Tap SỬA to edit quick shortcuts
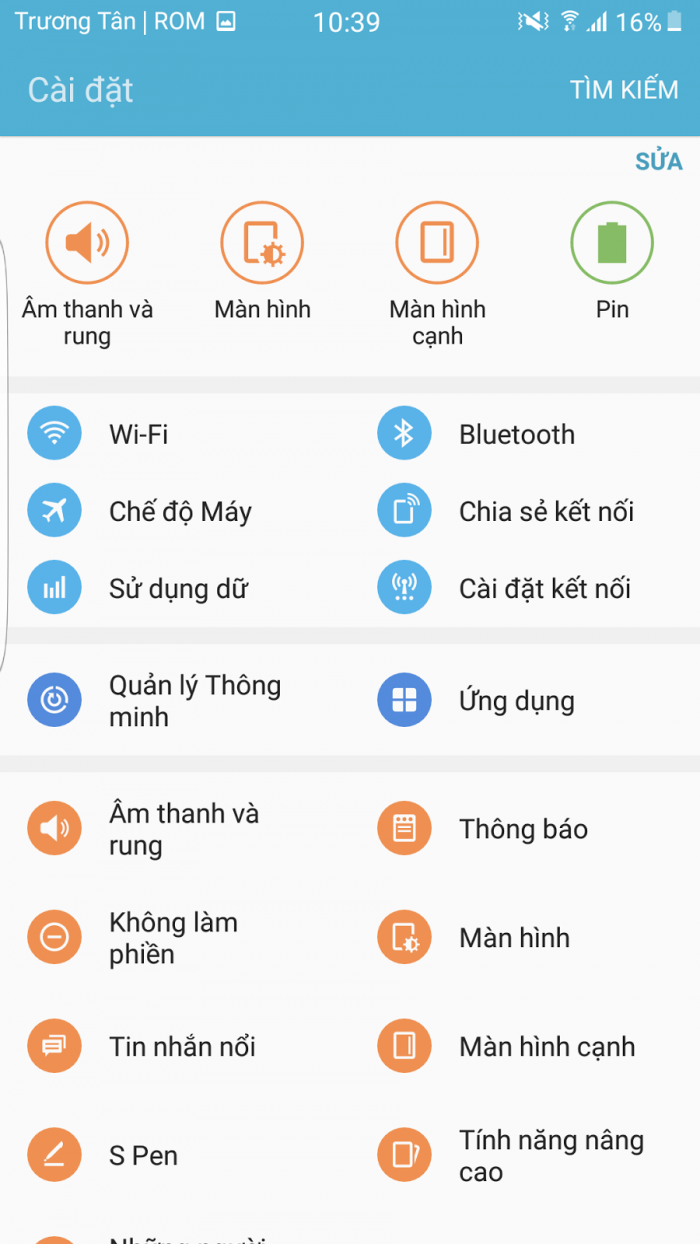 click(658, 162)
